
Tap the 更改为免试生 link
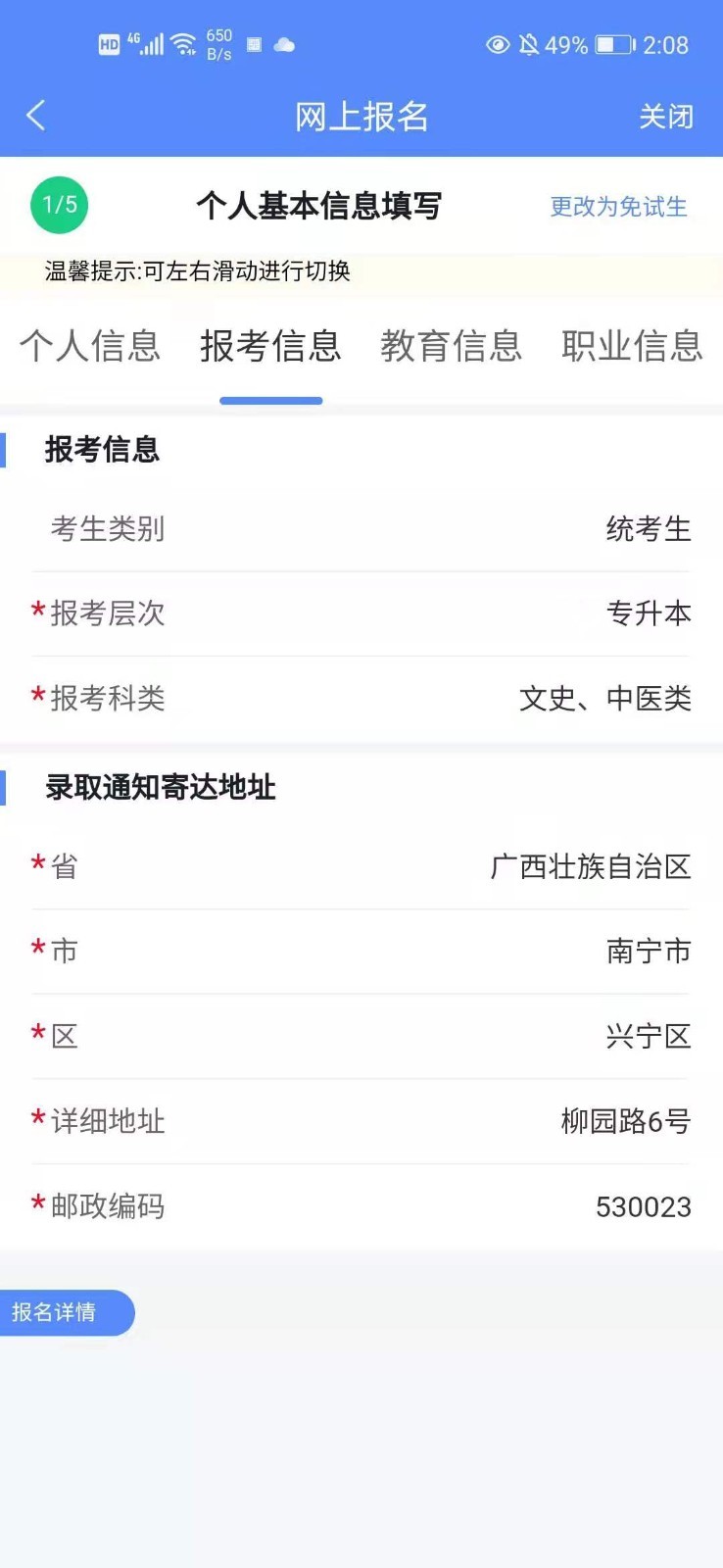[x=616, y=208]
